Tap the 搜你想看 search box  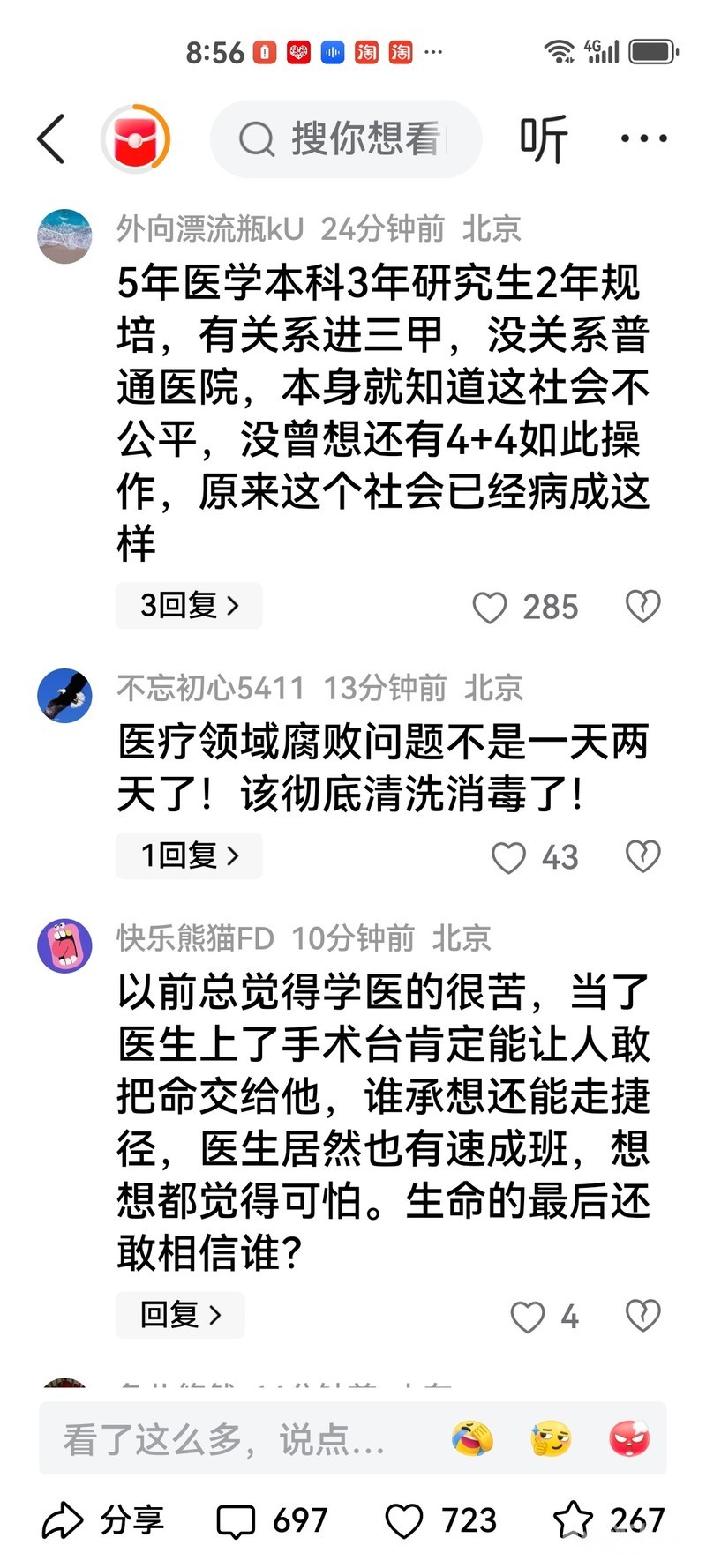click(346, 139)
